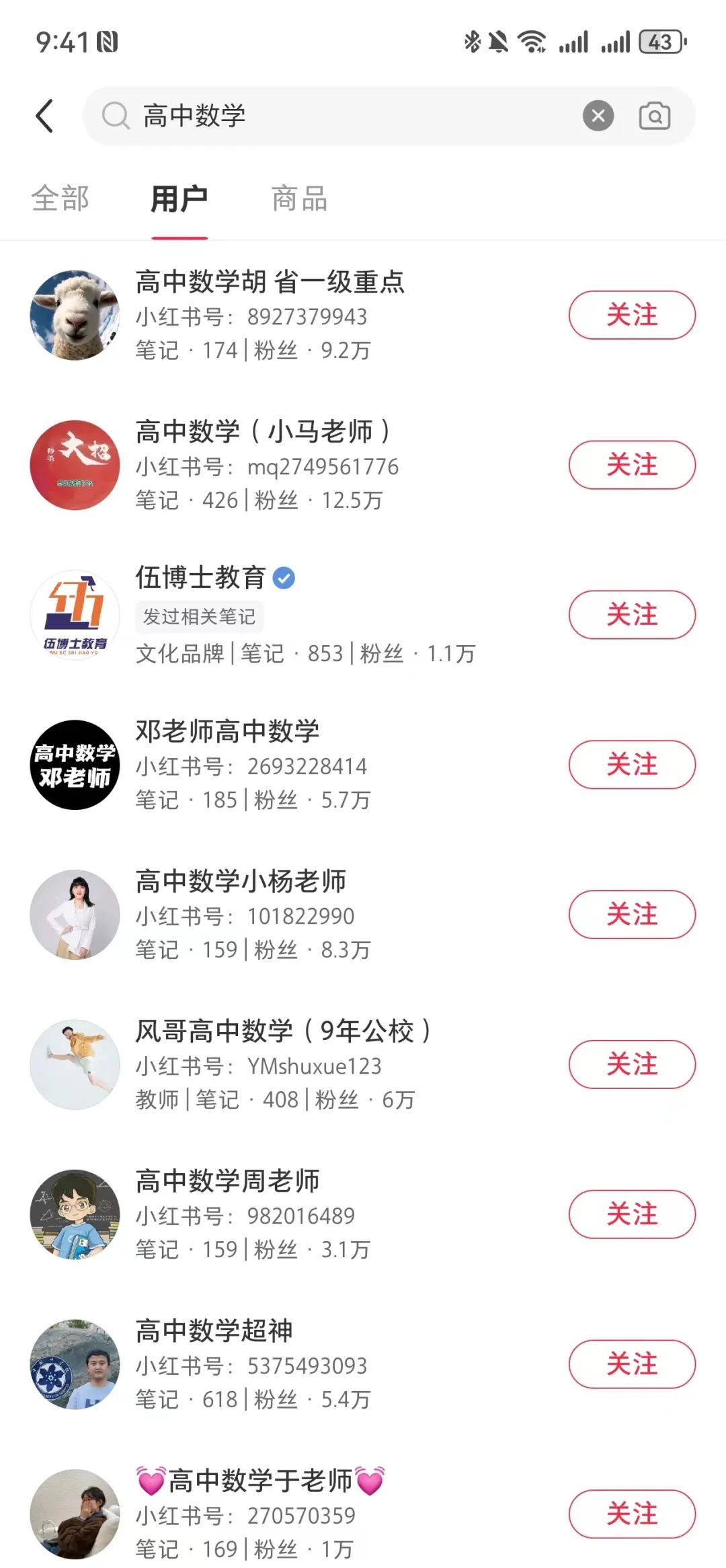The image size is (726, 1568).
Task: Open 高中数学周老师's cartoon avatar
Action: coord(75,1215)
